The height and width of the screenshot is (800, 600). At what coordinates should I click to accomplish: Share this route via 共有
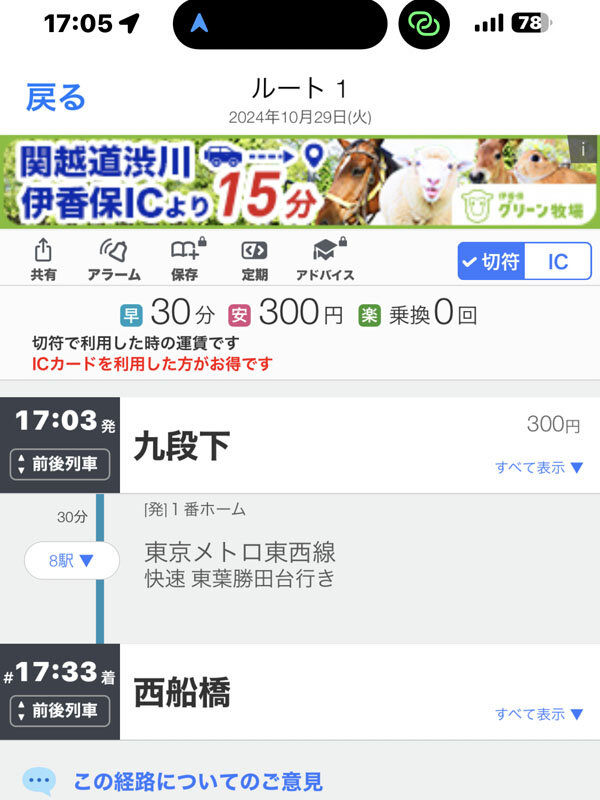pyautogui.click(x=43, y=261)
